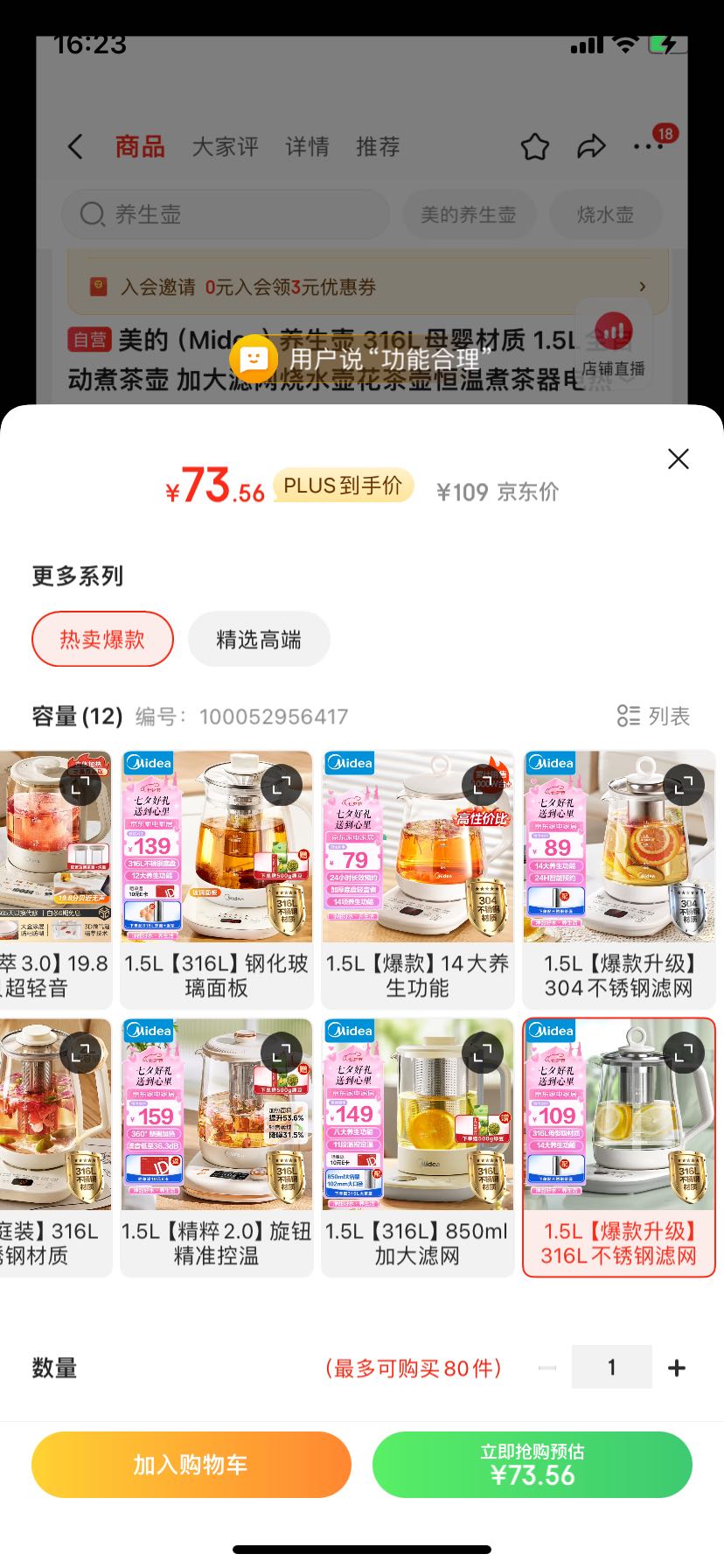Image resolution: width=724 pixels, height=1568 pixels.
Task: Click the search magnifier icon
Action: [91, 213]
